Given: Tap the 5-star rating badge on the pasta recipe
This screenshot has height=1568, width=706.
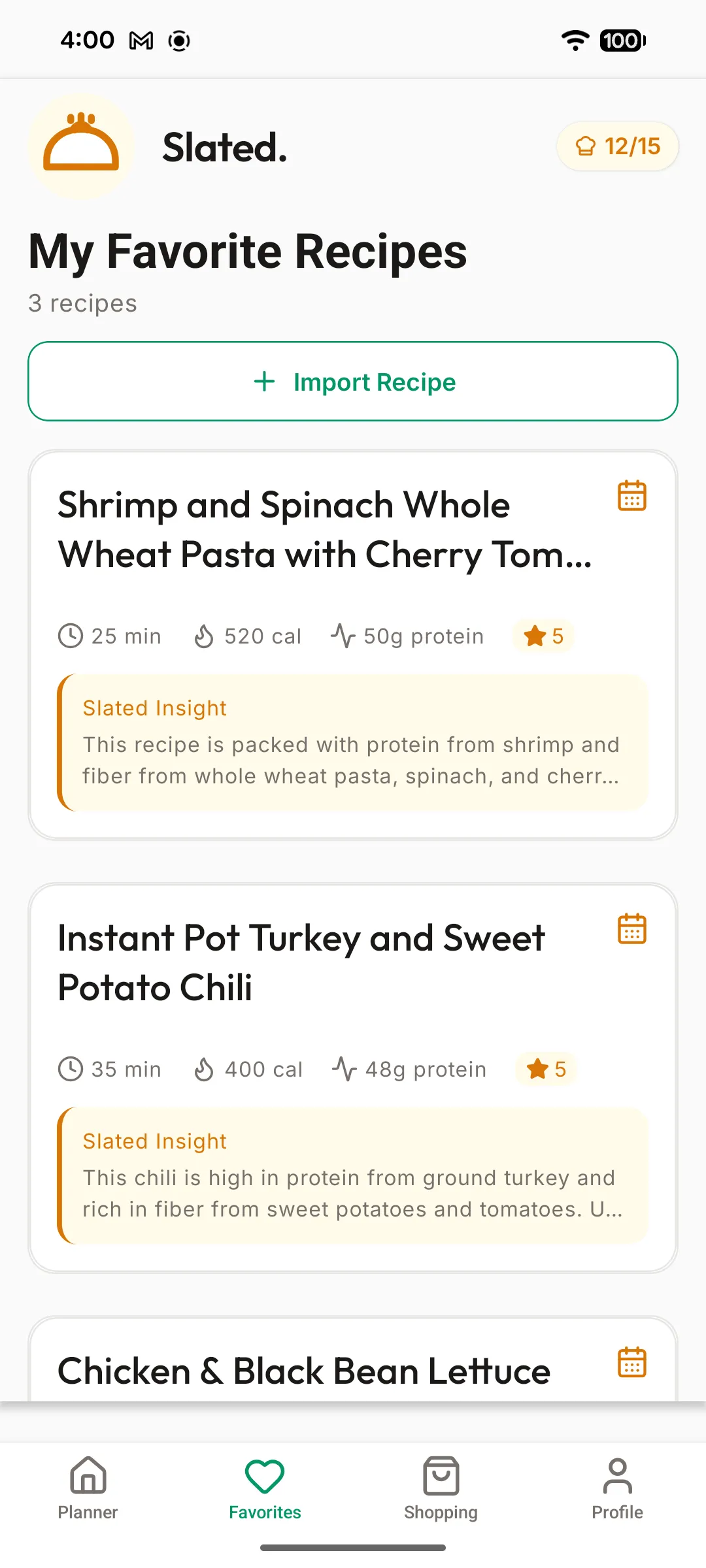Looking at the screenshot, I should click(543, 635).
